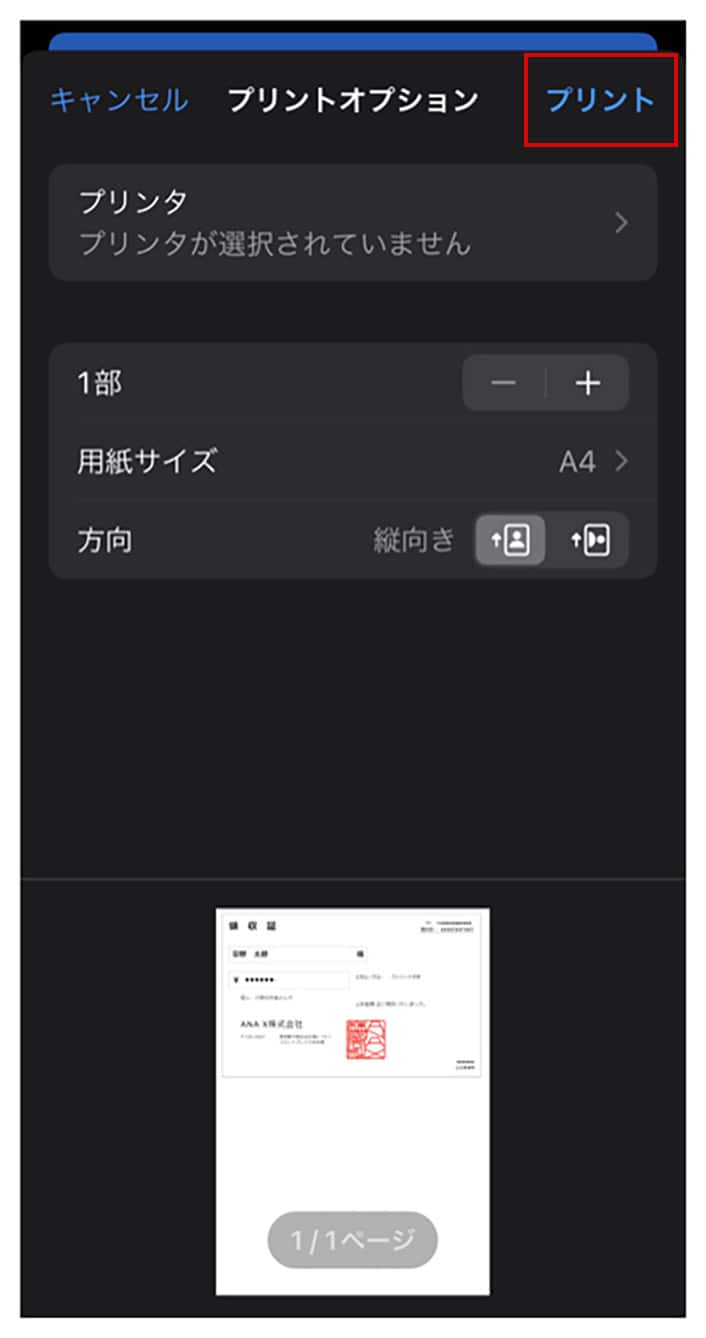Increase copies with the plus button
Image resolution: width=706 pixels, height=1338 pixels.
[588, 383]
